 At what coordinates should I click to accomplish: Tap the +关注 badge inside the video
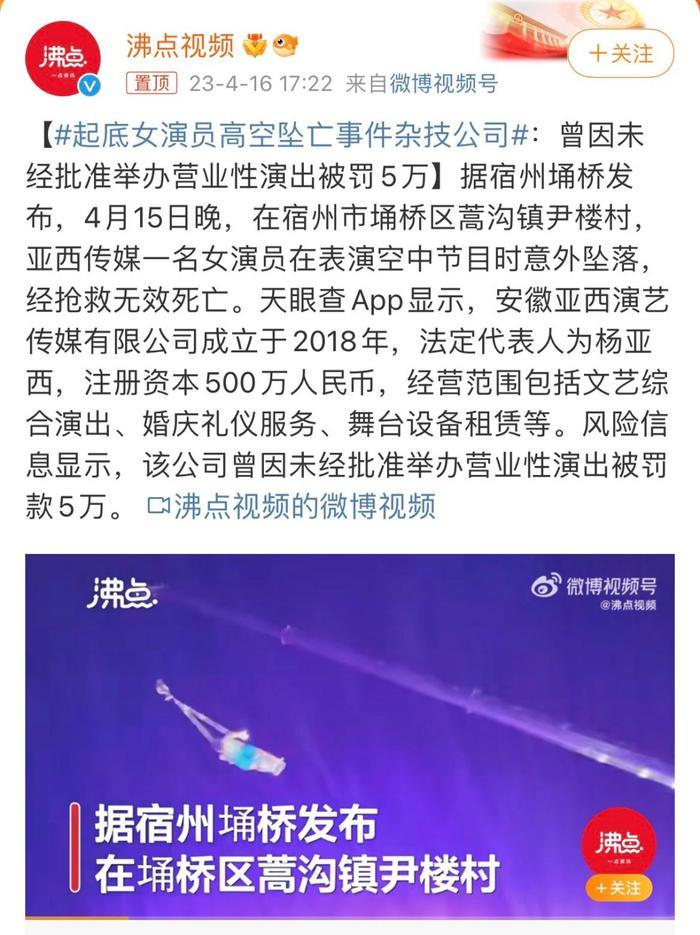tap(619, 887)
